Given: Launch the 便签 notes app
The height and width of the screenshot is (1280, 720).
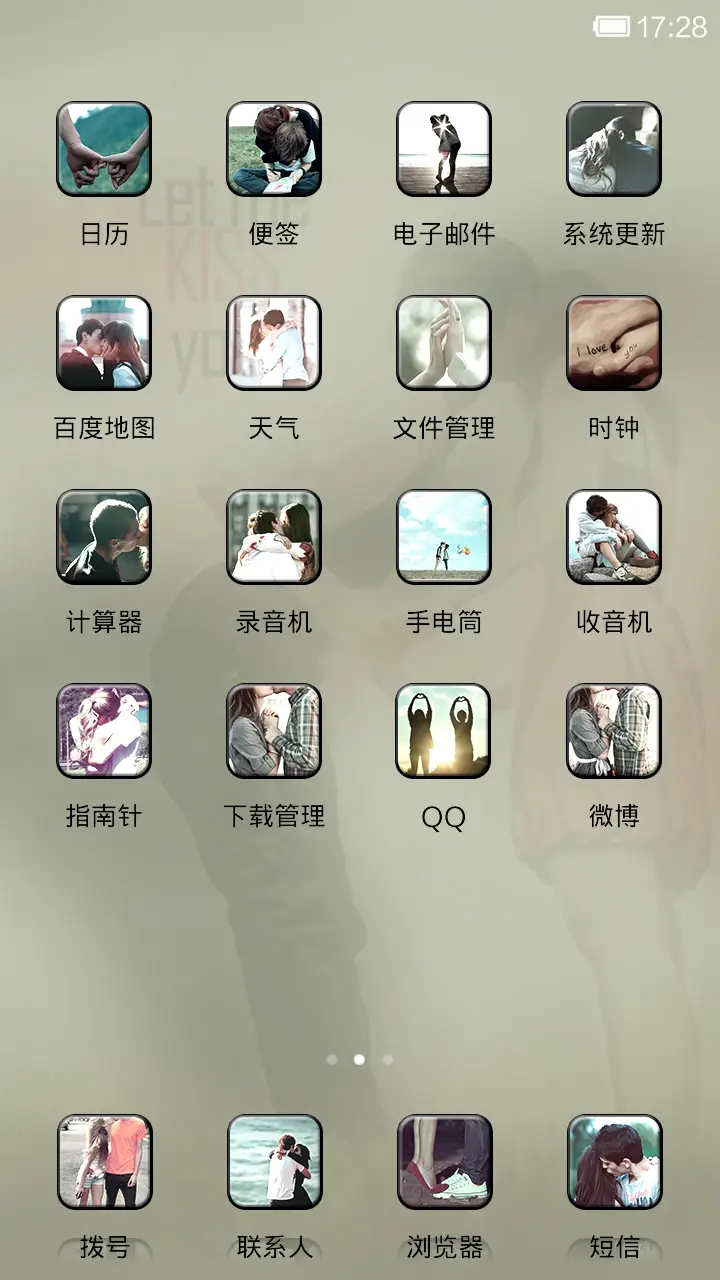Looking at the screenshot, I should tap(274, 148).
